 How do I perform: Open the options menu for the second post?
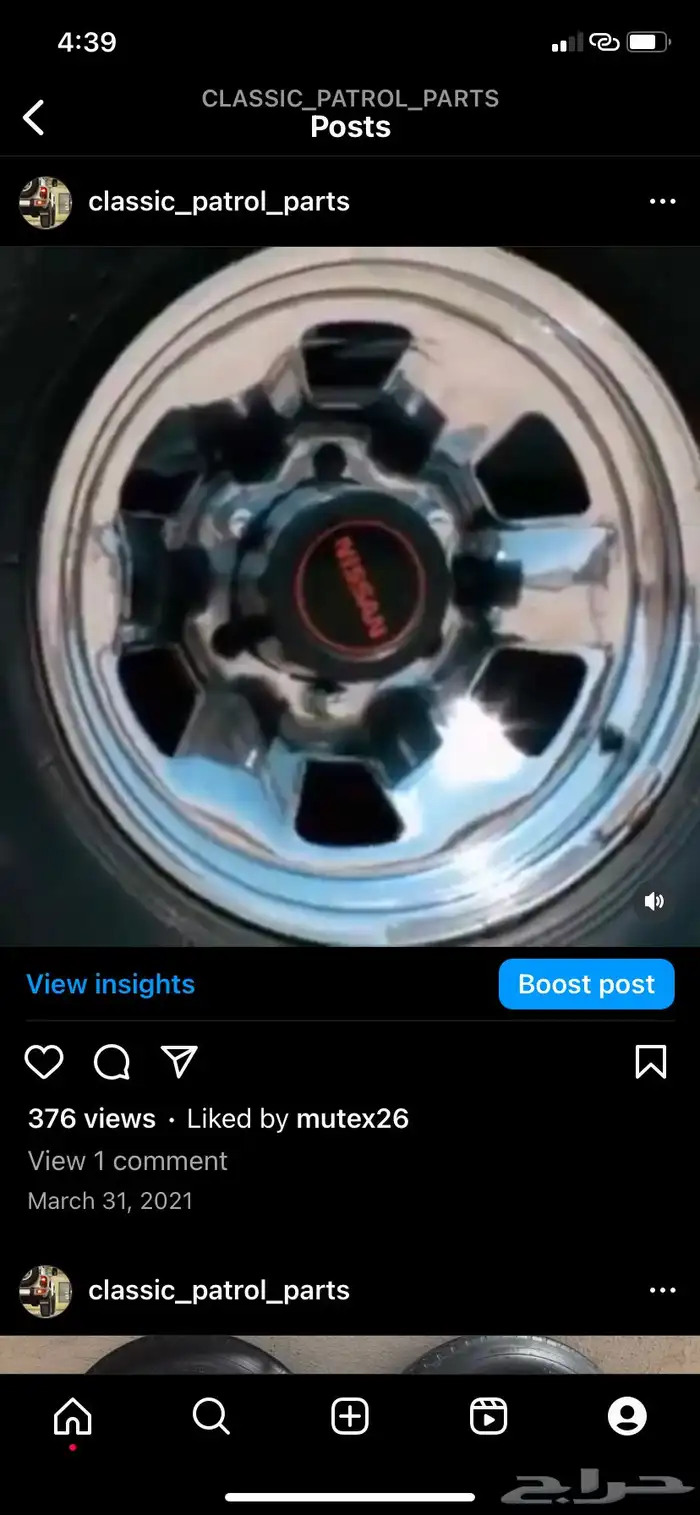click(x=662, y=1290)
